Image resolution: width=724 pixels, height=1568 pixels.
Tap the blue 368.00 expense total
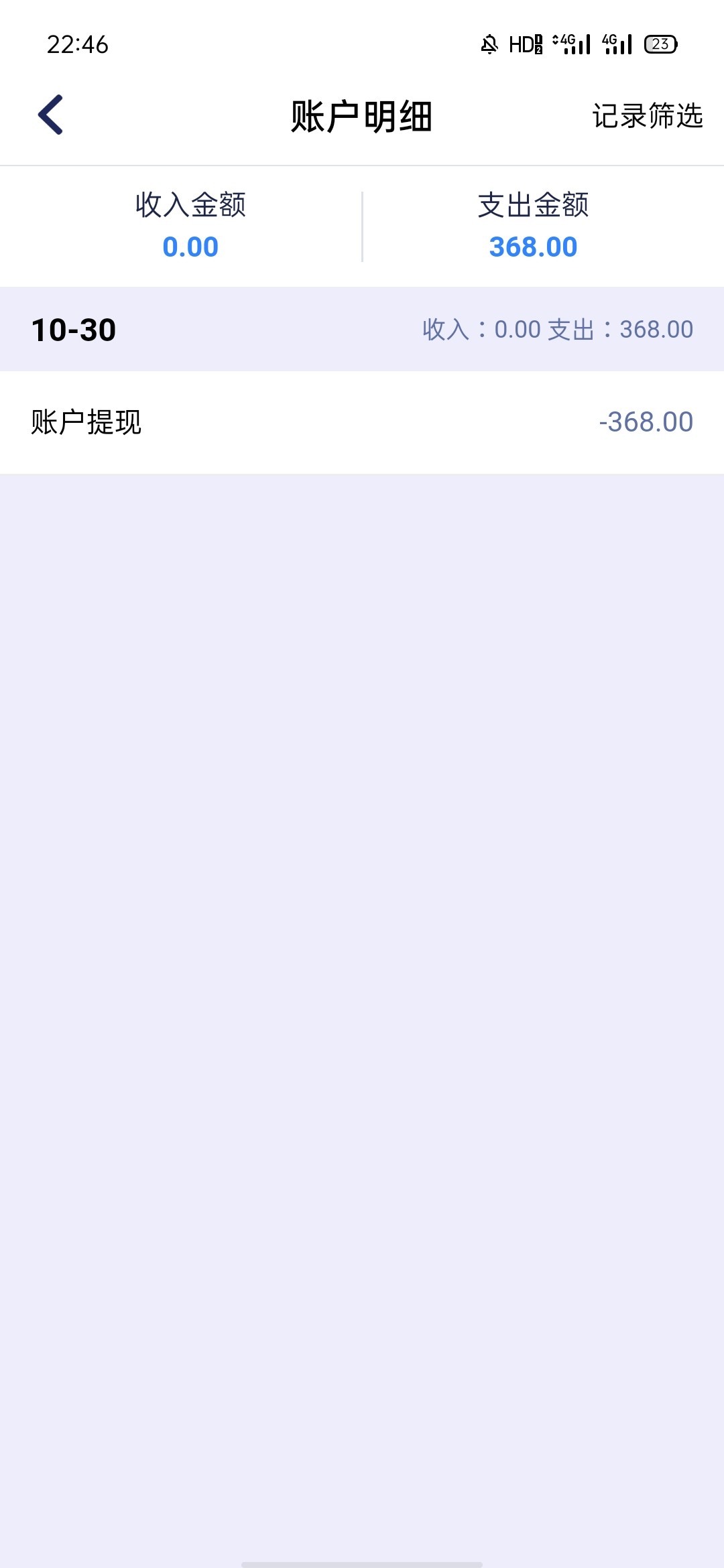(x=533, y=247)
